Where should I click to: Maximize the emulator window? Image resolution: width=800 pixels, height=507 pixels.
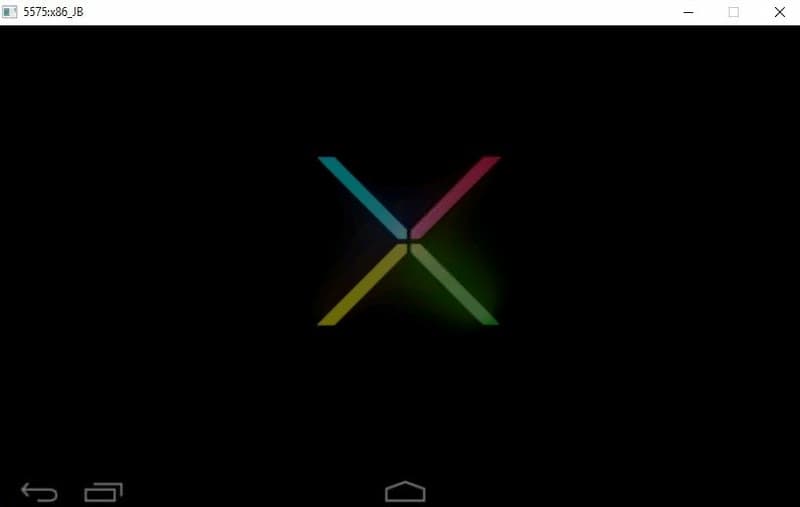[x=734, y=12]
